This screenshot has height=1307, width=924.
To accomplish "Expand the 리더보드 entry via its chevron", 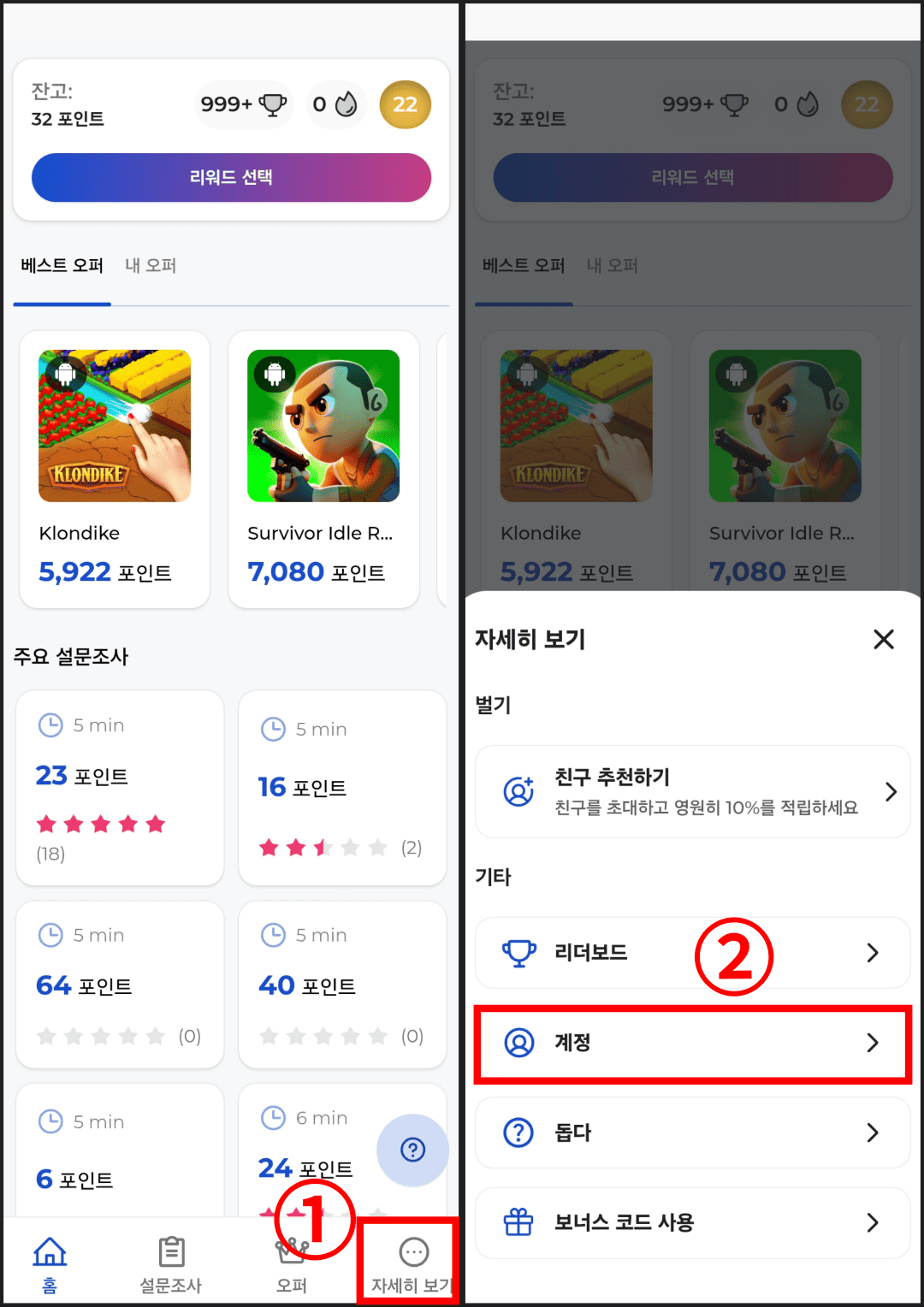I will pyautogui.click(x=874, y=952).
